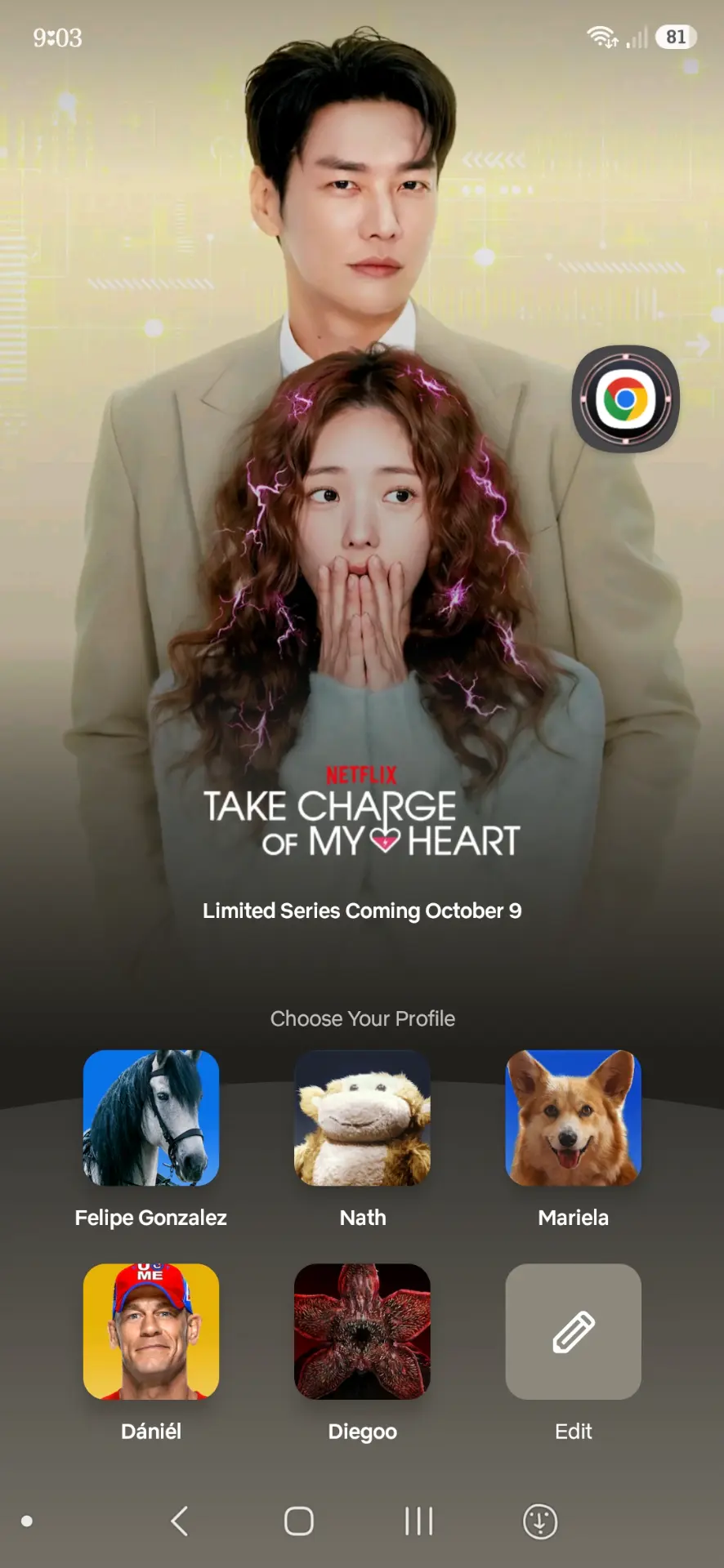The height and width of the screenshot is (1568, 724).
Task: Show recent apps
Action: pyautogui.click(x=419, y=1521)
